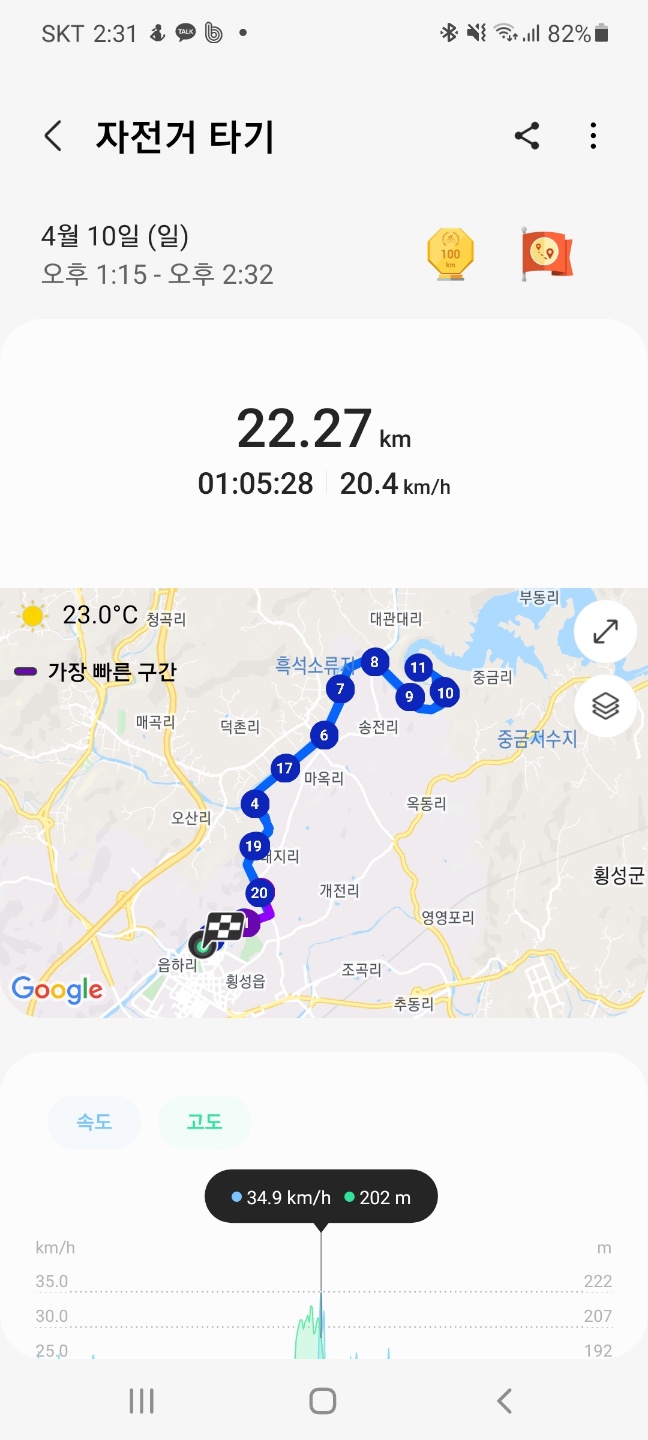Open the route flag badge
Image resolution: width=648 pixels, height=1440 pixels.
pyautogui.click(x=546, y=254)
